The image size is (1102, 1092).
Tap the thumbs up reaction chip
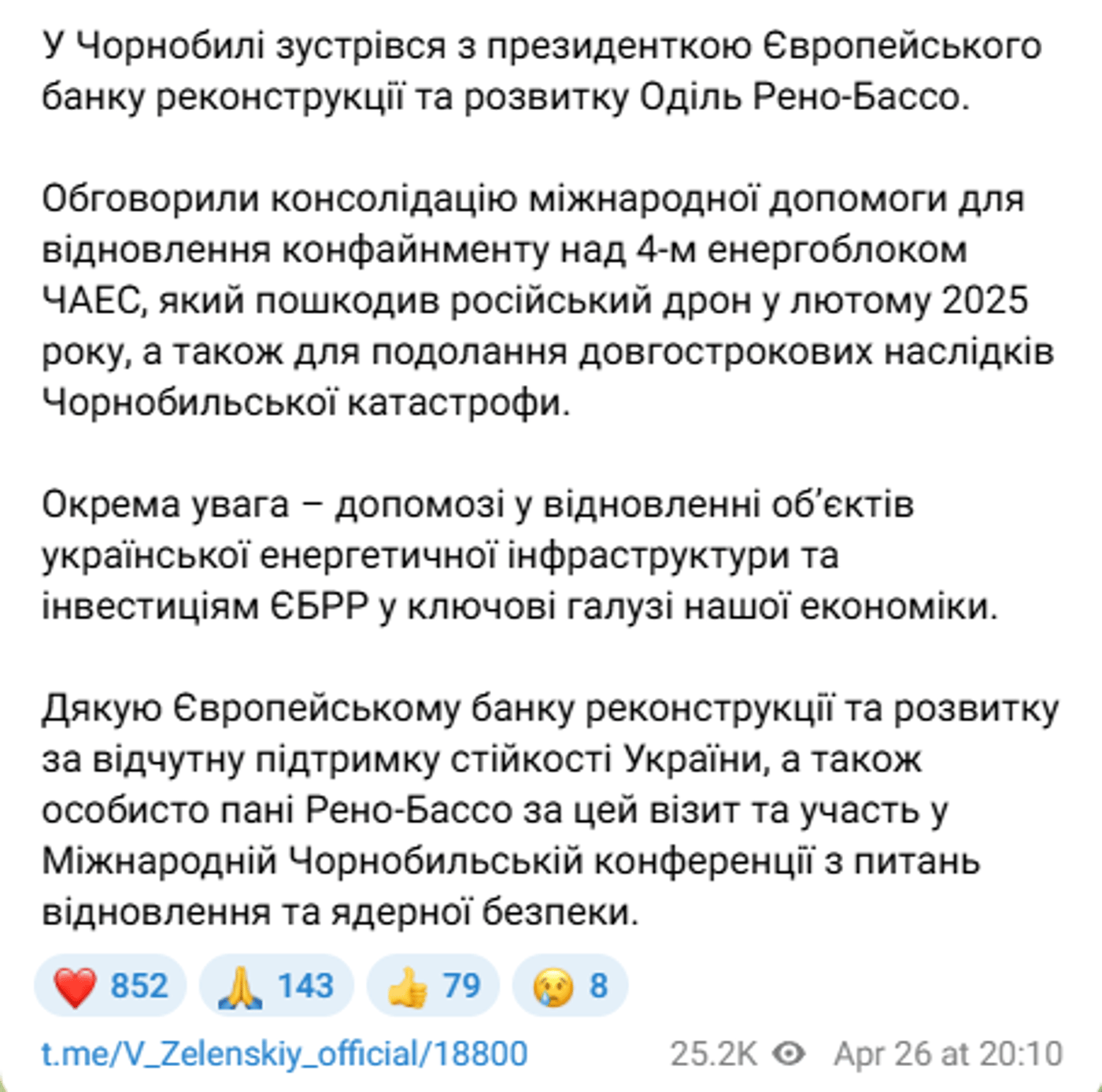(433, 986)
